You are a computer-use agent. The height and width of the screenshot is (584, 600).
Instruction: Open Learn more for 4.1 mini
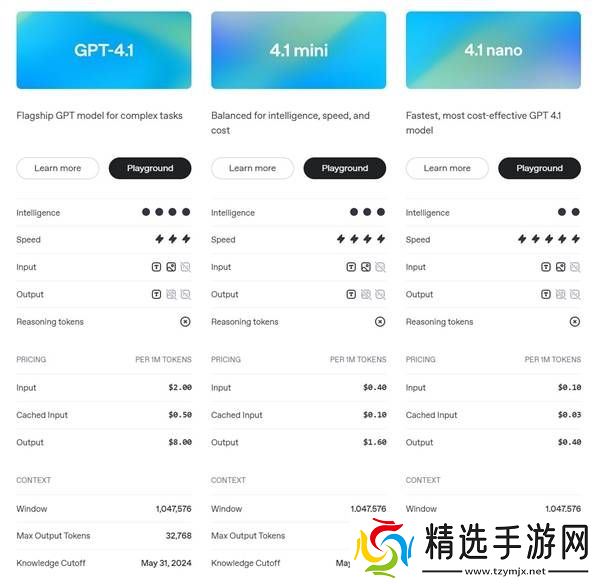(x=252, y=168)
